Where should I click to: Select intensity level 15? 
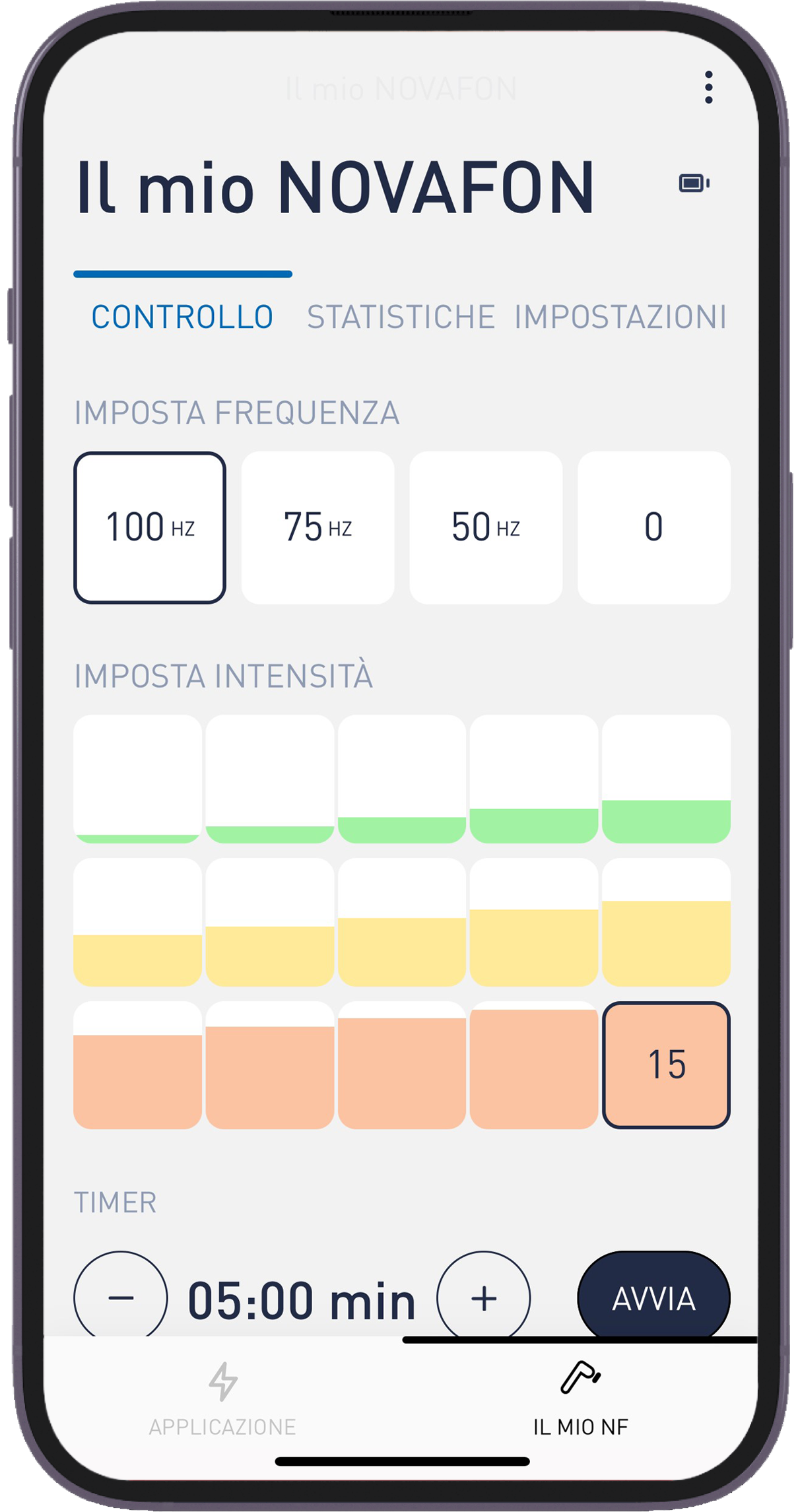pos(666,1065)
